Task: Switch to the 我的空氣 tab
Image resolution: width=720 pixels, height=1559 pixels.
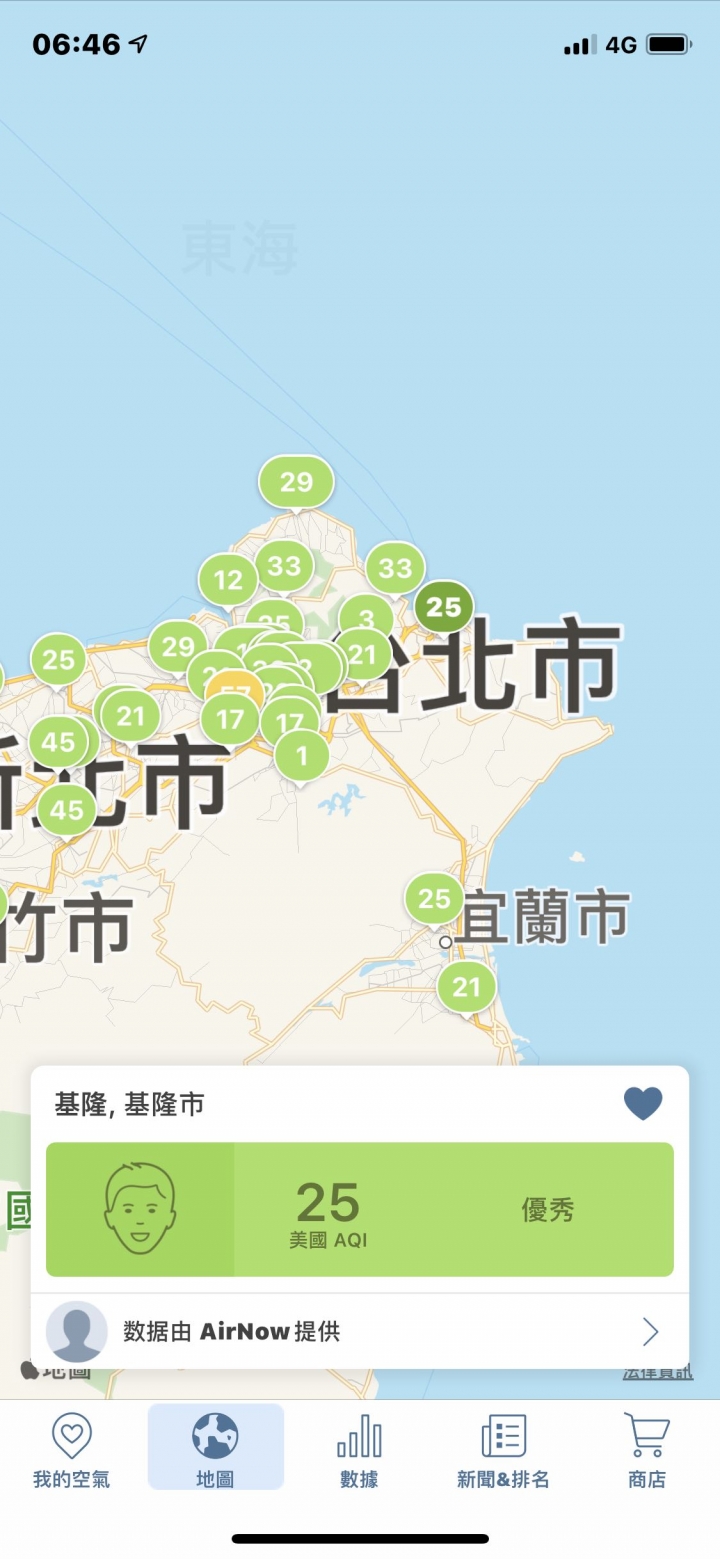Action: [x=71, y=1448]
